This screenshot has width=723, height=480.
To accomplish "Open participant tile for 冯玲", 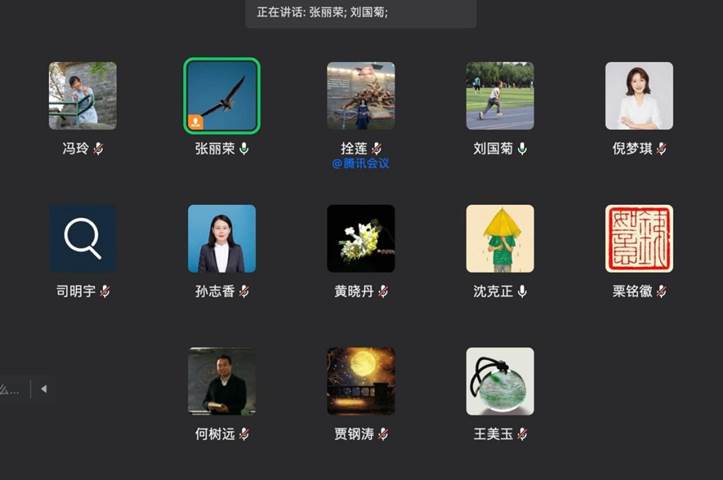I will [83, 96].
